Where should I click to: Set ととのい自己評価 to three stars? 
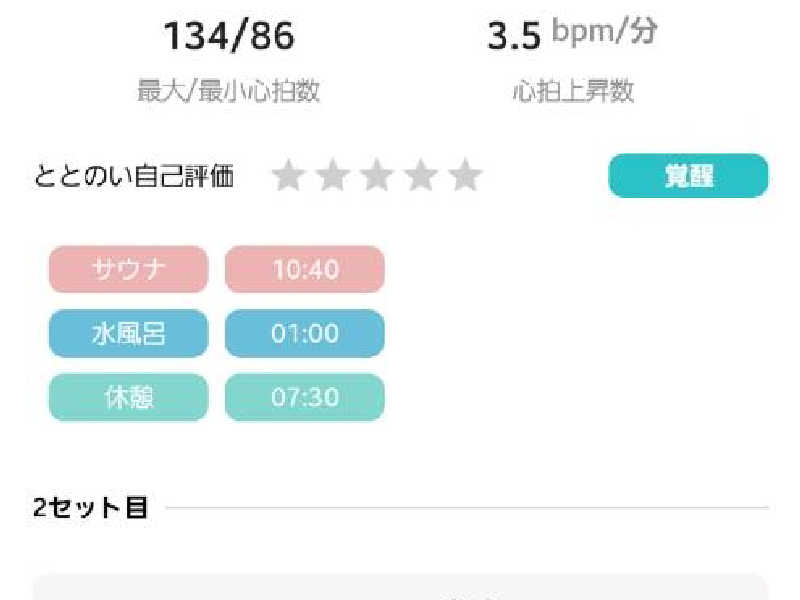[x=377, y=176]
